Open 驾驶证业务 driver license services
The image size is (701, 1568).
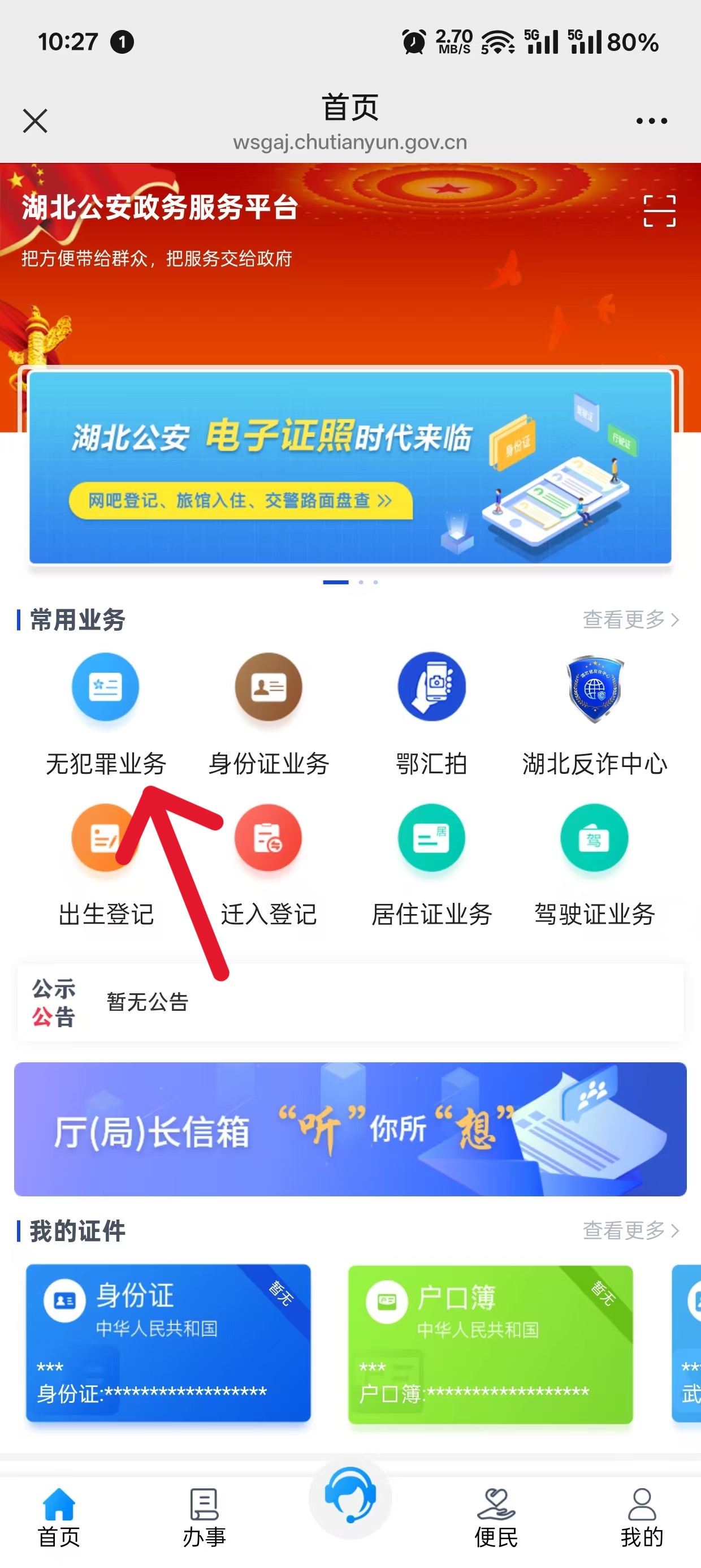(595, 838)
